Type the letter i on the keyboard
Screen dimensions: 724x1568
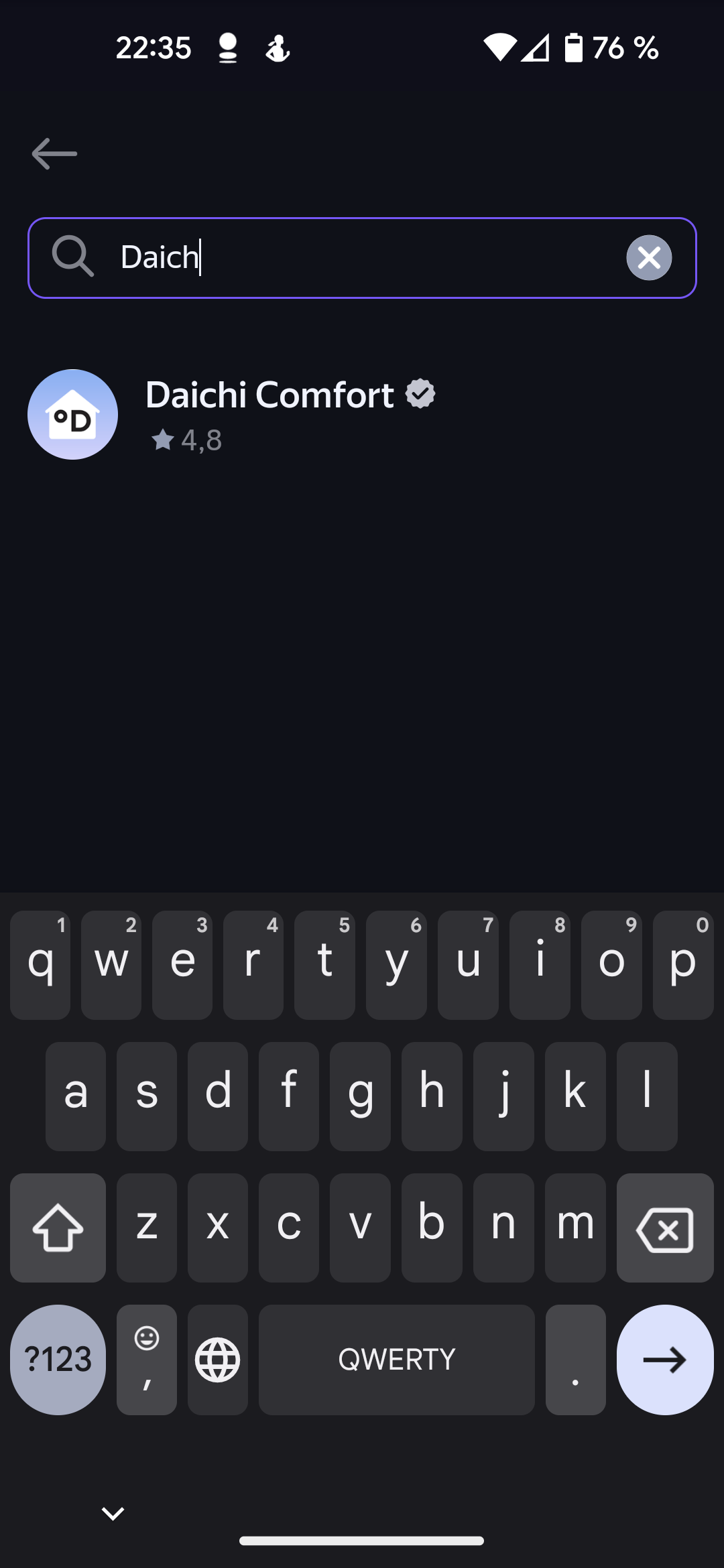click(x=540, y=964)
